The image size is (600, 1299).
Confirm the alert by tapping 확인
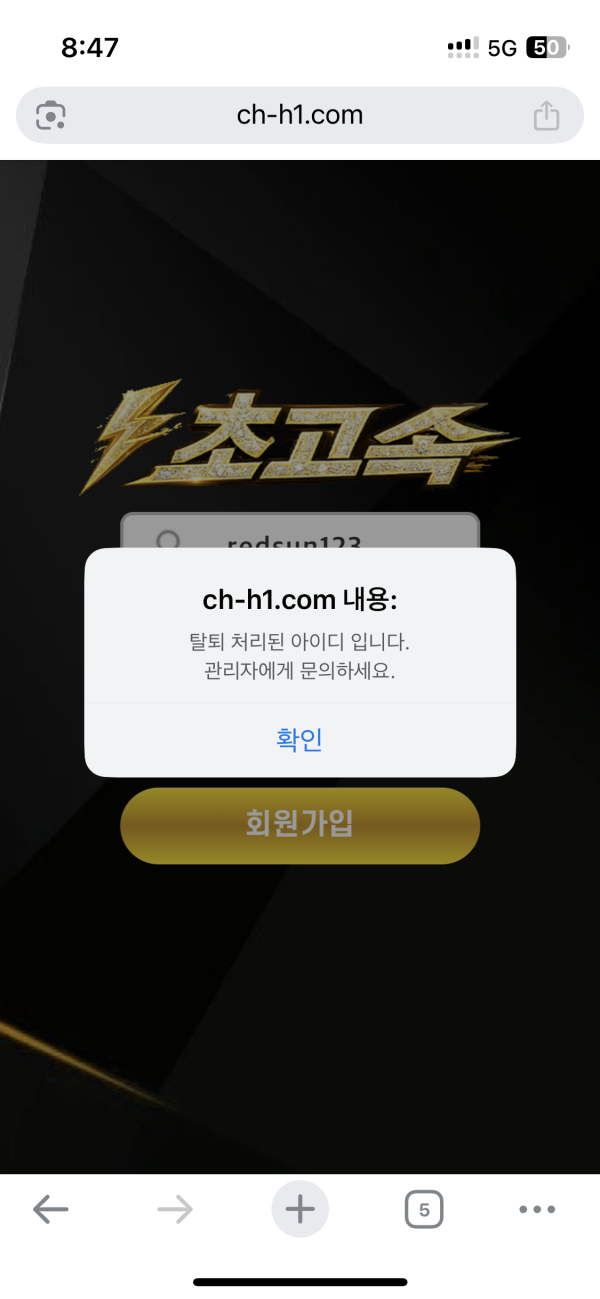tap(299, 740)
